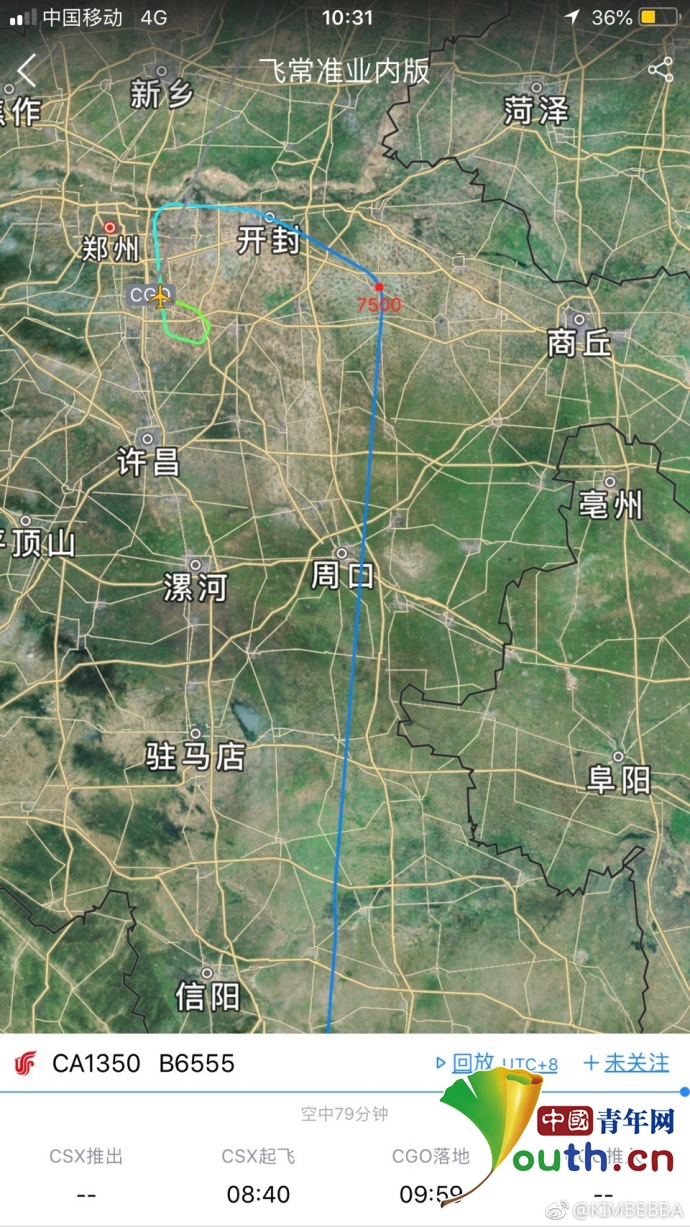Go back using the top-left arrow
This screenshot has width=690, height=1227.
click(x=27, y=70)
